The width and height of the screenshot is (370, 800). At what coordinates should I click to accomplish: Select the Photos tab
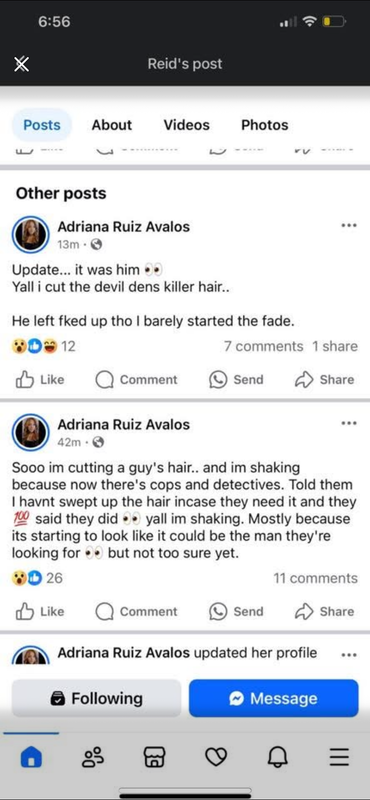(x=264, y=125)
